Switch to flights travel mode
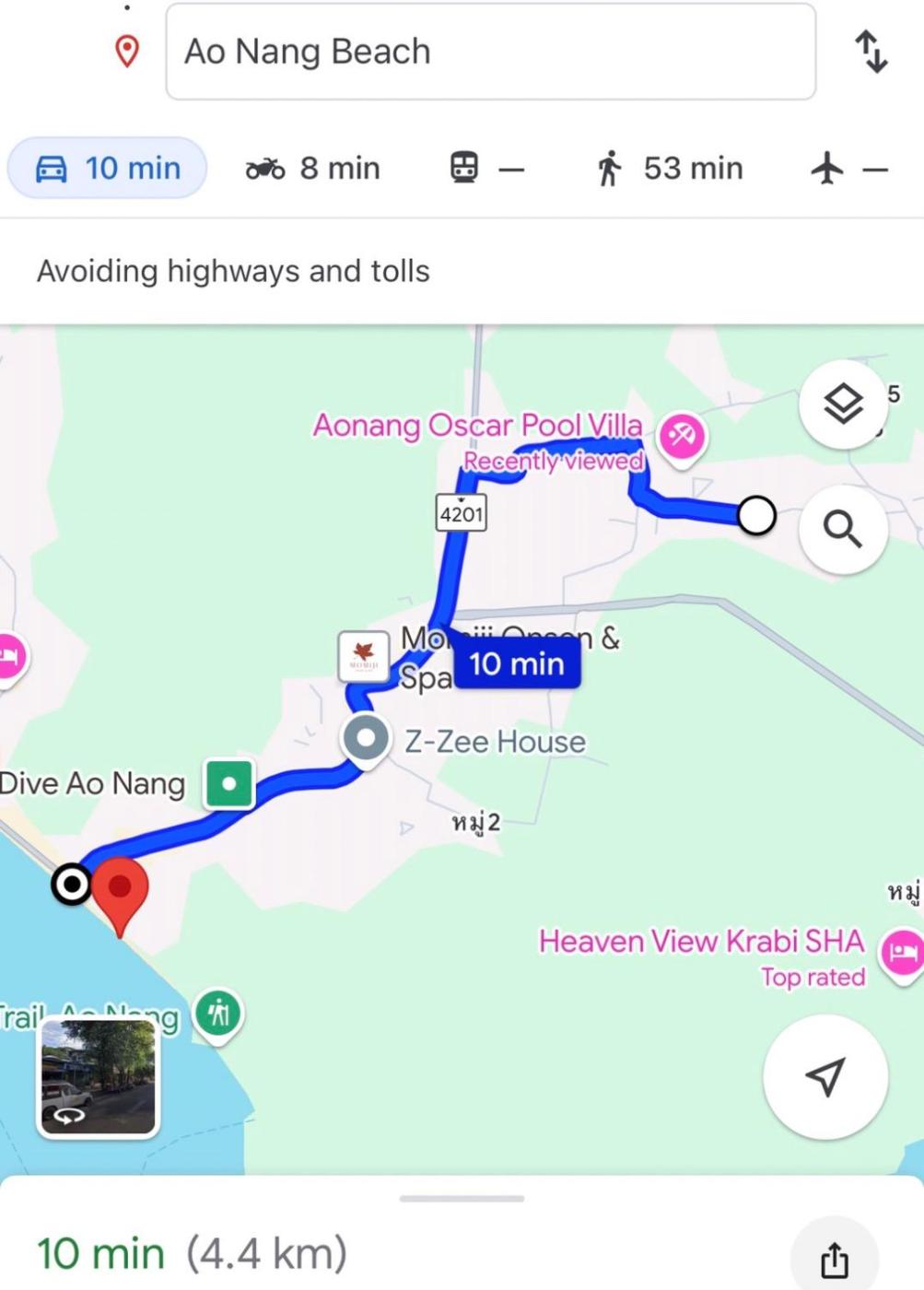 [848, 169]
